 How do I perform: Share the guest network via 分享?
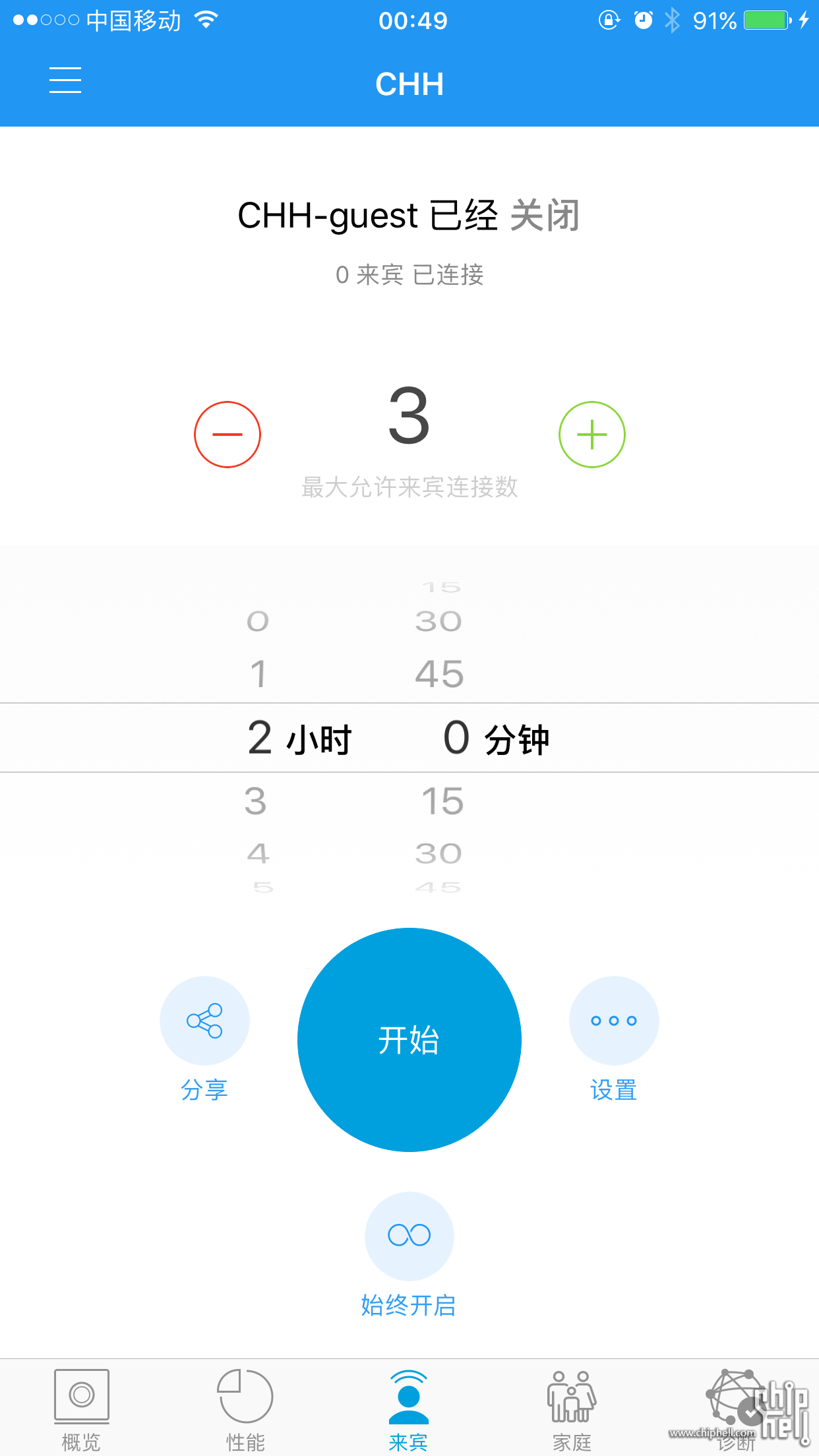point(204,1039)
